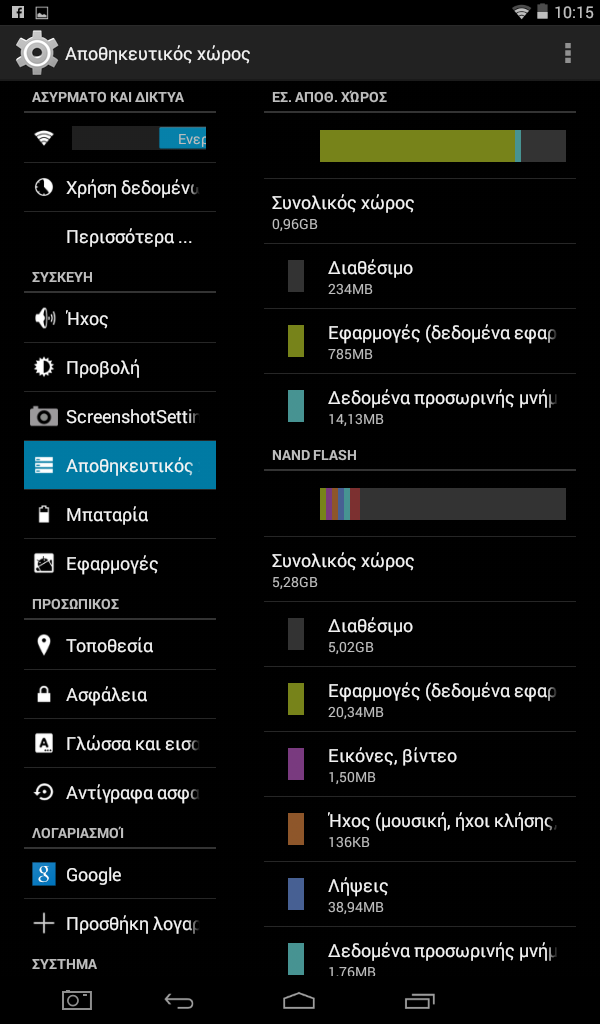Open the overflow menu in the app bar
600x1024 pixels.
coord(567,53)
